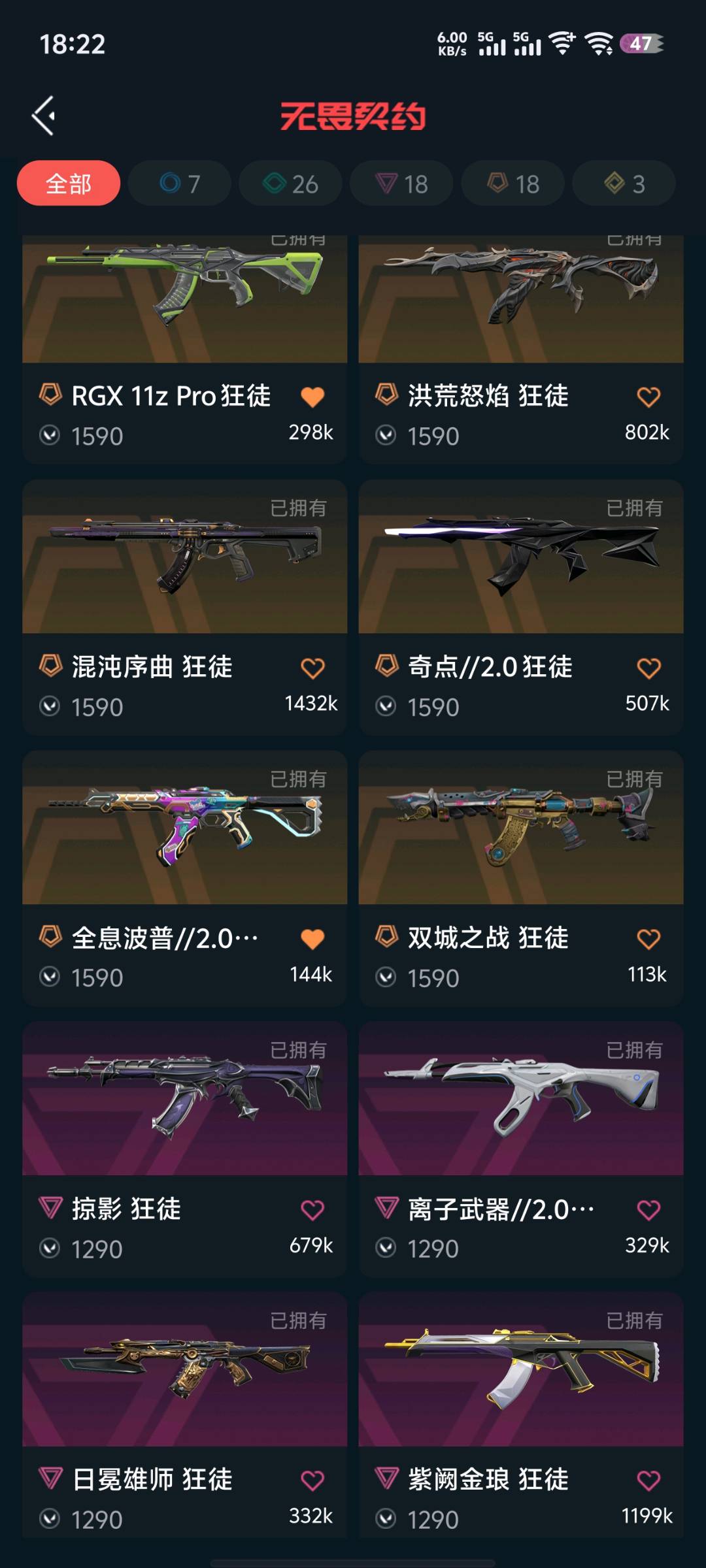Filter by the orange-shield tier with 18 items
The image size is (706, 1568).
pos(513,184)
